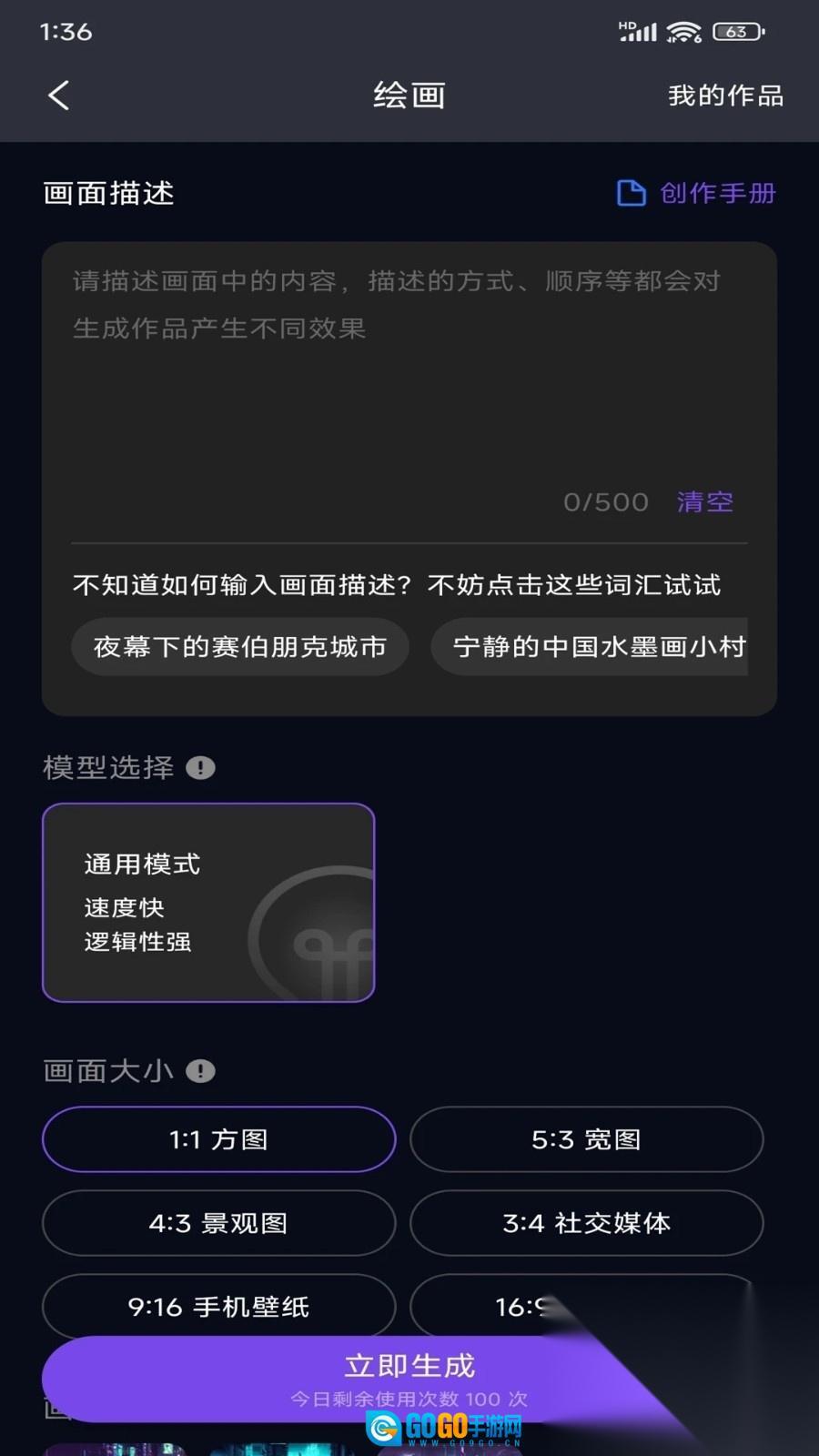Select 1:1 方图 size
The width and height of the screenshot is (819, 1456).
tap(219, 1139)
